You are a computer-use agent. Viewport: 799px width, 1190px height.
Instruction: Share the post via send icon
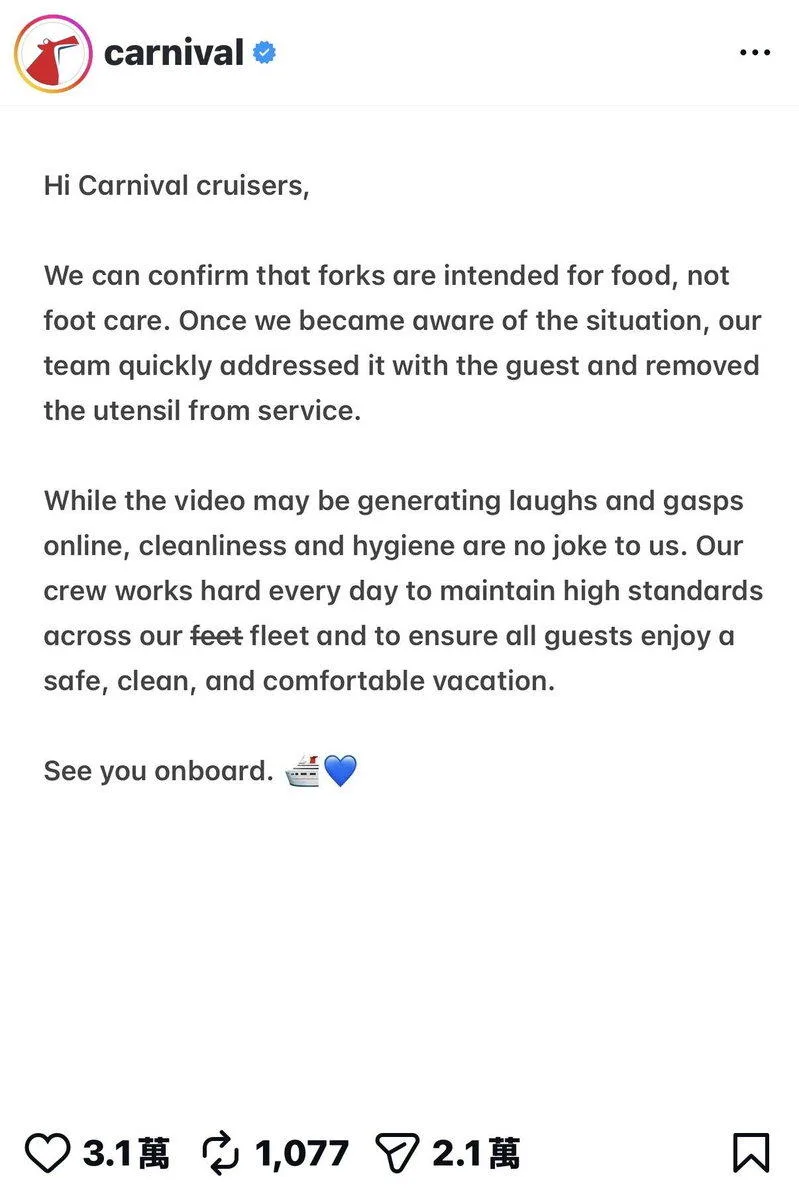(x=398, y=1154)
